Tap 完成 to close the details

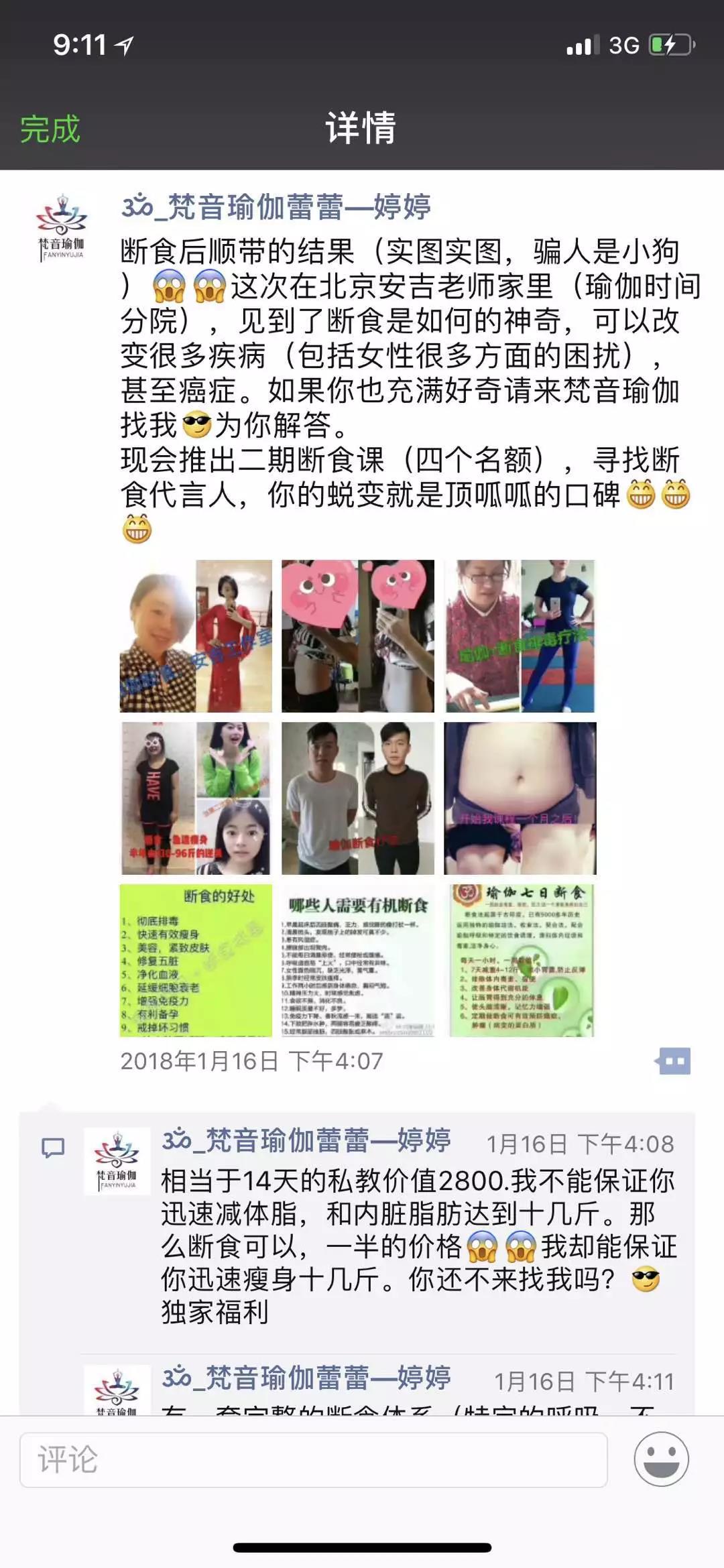tap(50, 129)
